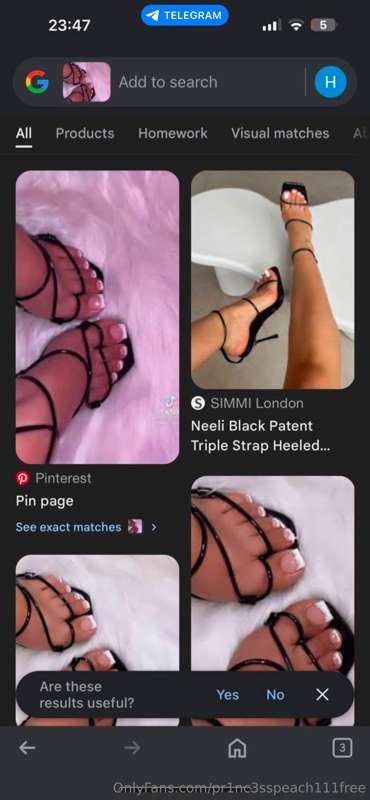Switch to the Visual matches tab
The image size is (370, 800).
coord(280,133)
